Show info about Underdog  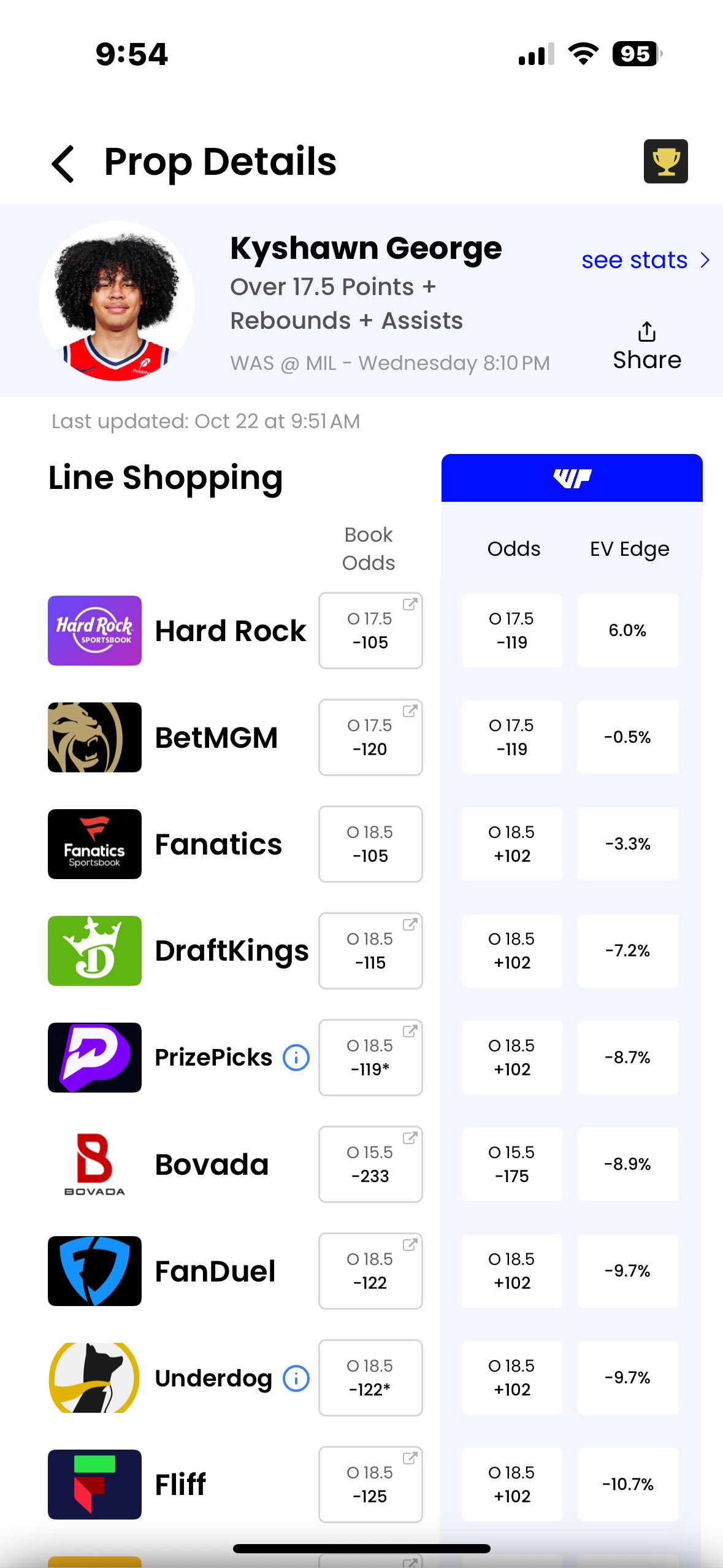click(296, 1378)
